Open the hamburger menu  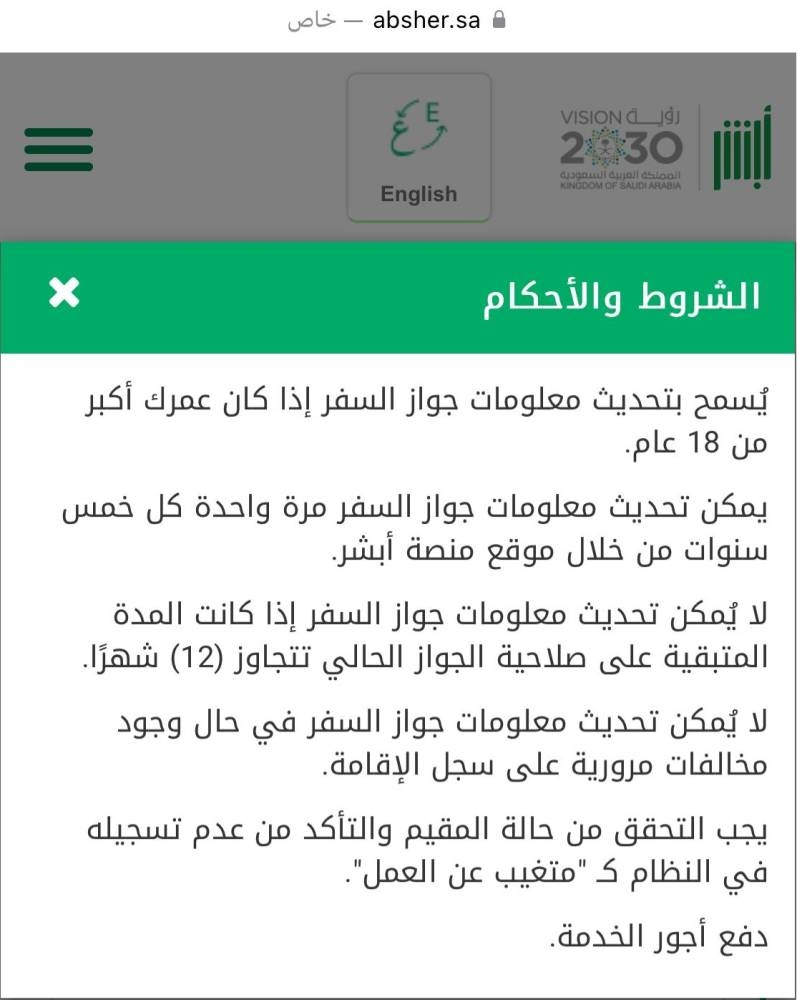coord(59,150)
